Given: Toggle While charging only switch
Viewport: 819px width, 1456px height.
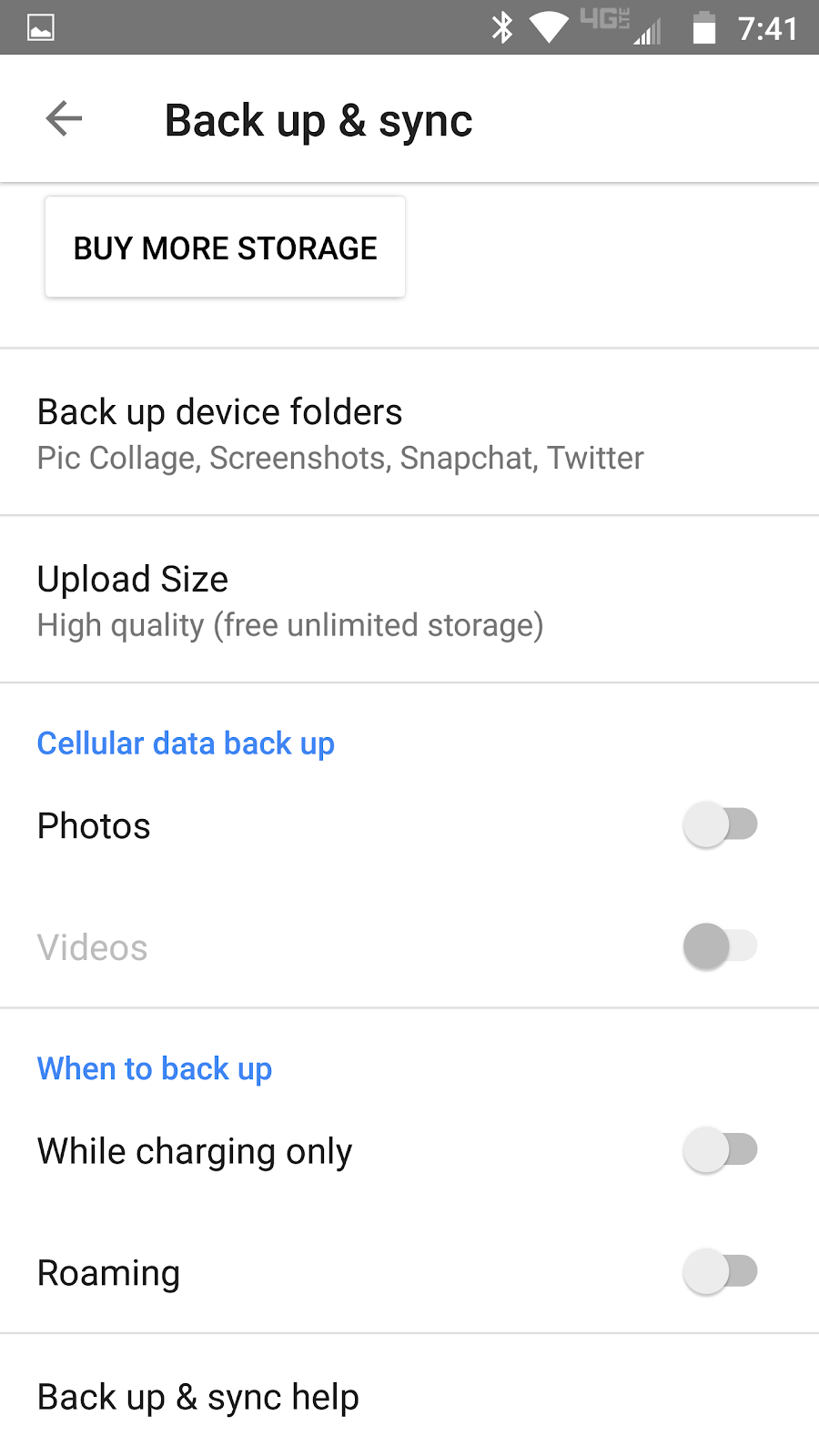Looking at the screenshot, I should point(719,1150).
